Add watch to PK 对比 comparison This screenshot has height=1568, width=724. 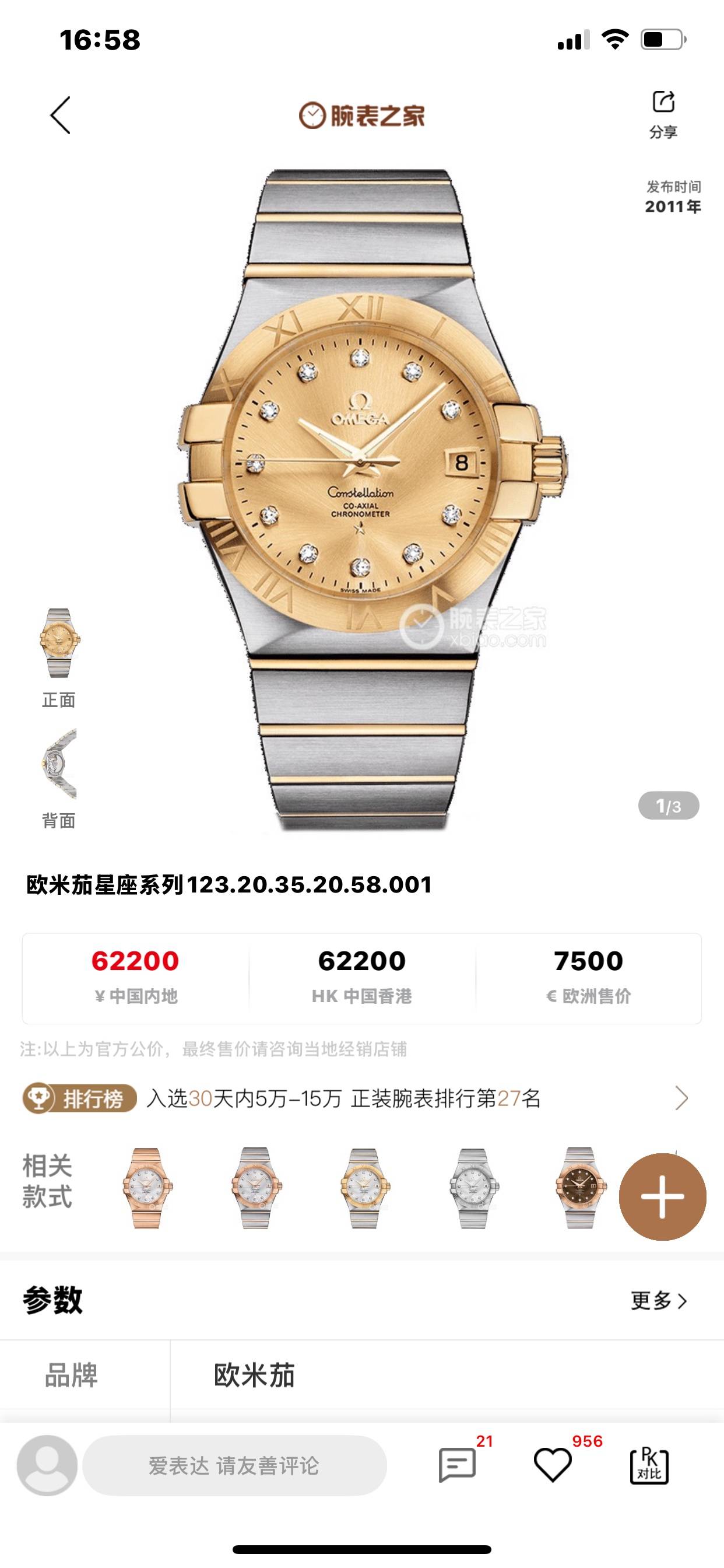pos(649,1465)
